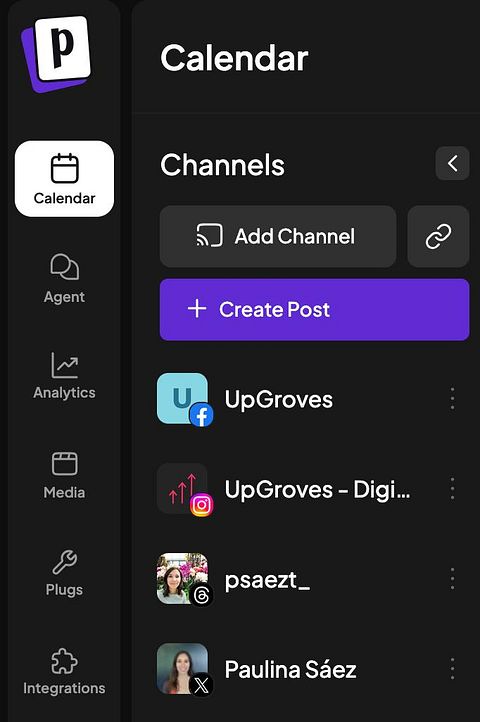The width and height of the screenshot is (480, 722).
Task: Open the Analytics section
Action: tap(64, 376)
